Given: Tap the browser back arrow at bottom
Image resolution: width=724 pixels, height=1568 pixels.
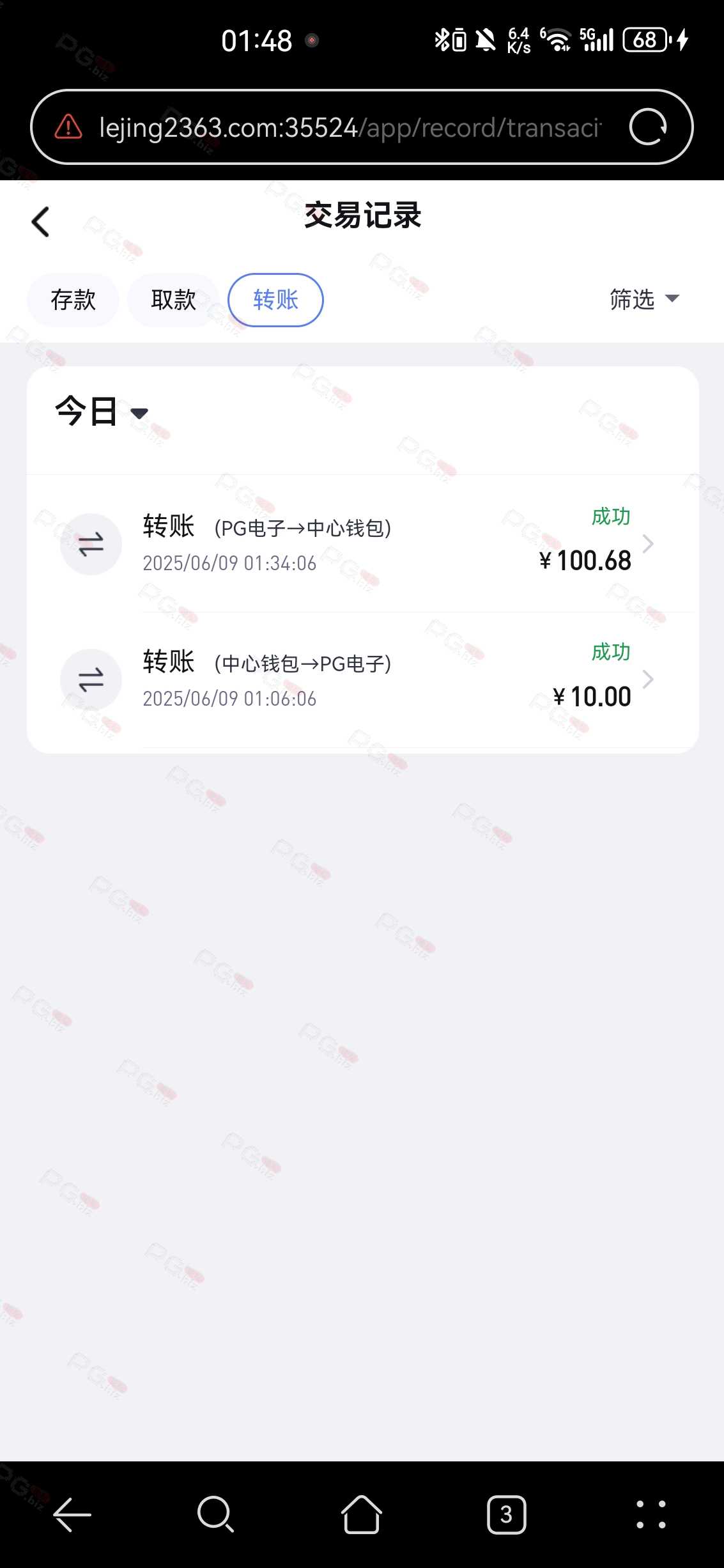Looking at the screenshot, I should (72, 1514).
